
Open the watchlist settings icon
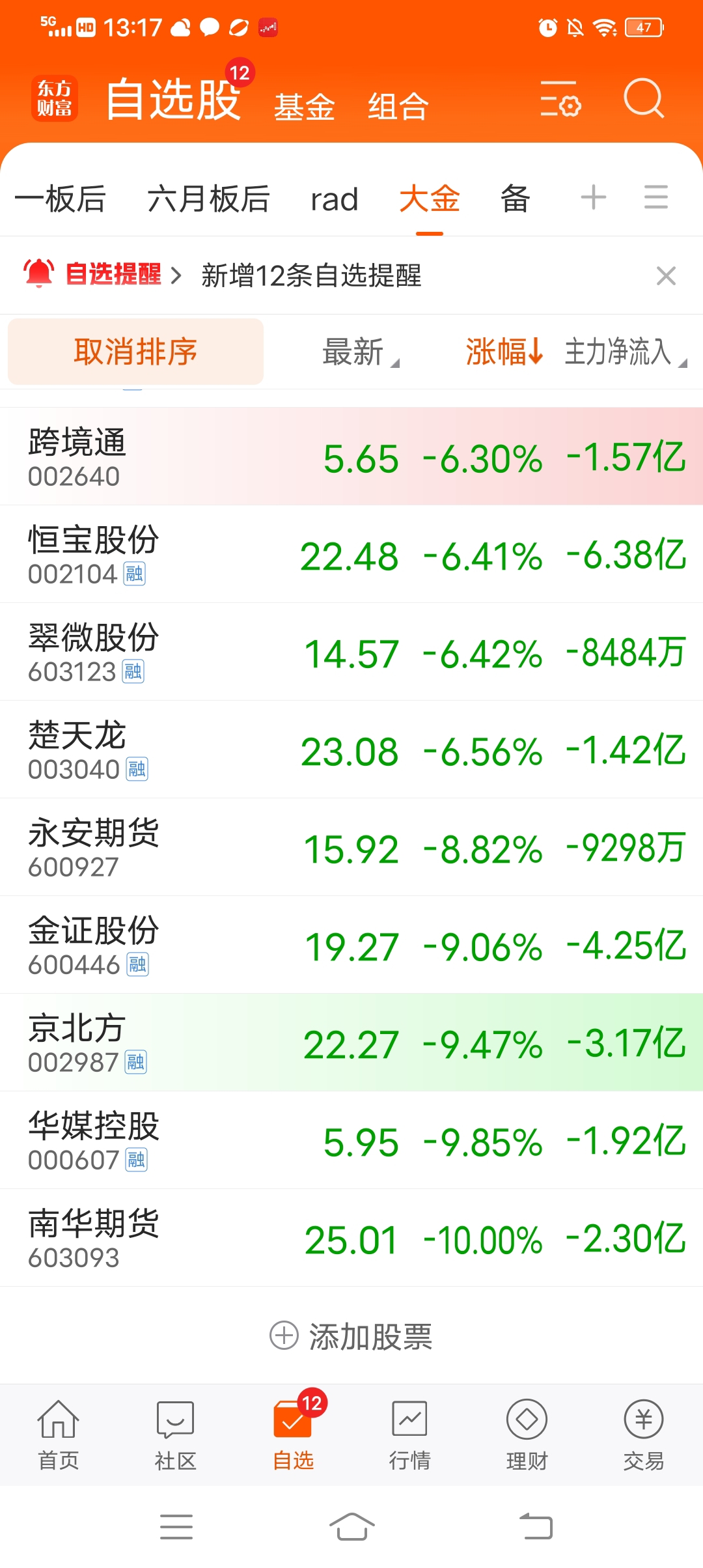pyautogui.click(x=560, y=99)
